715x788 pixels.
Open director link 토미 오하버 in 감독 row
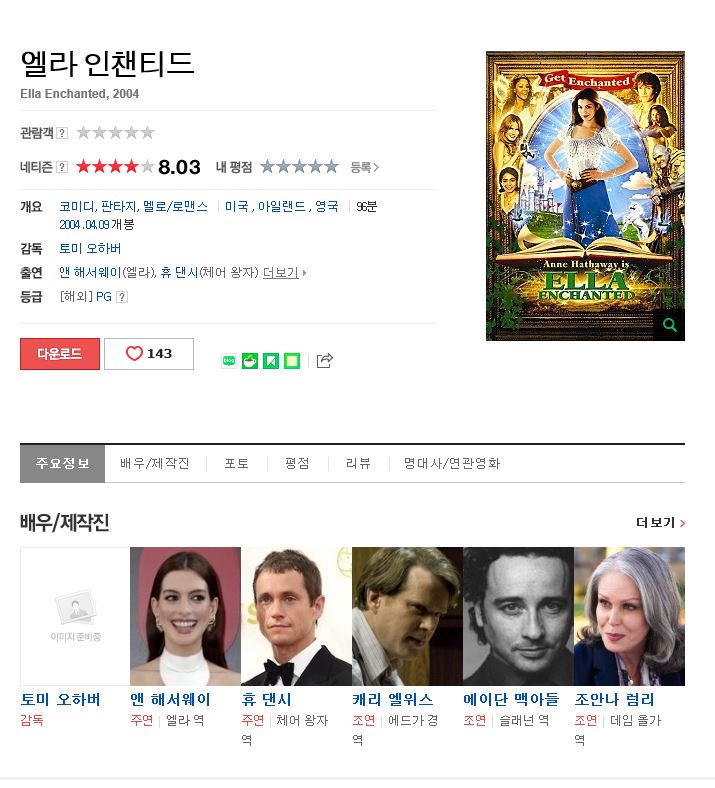coord(90,248)
